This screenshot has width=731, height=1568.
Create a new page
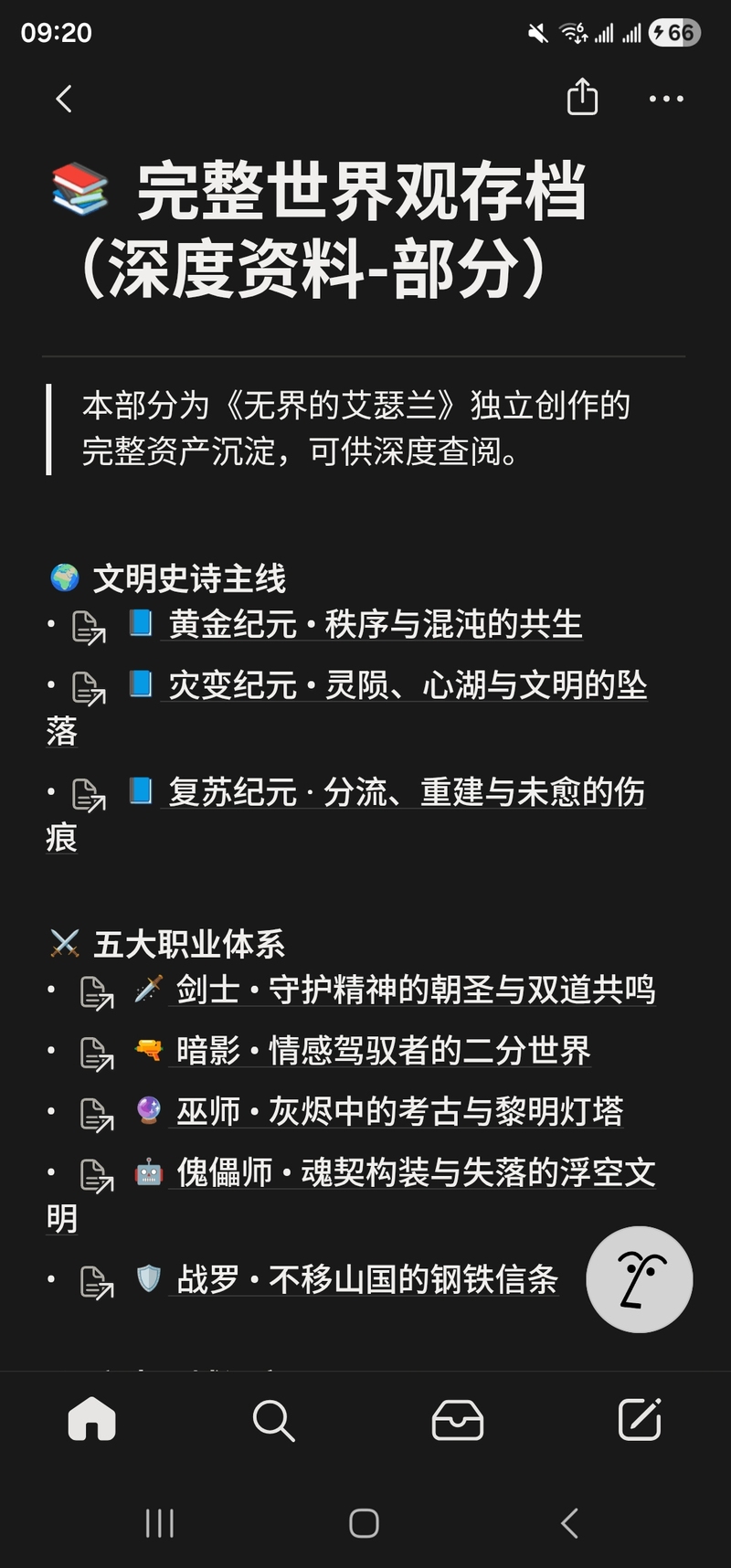click(x=640, y=1420)
